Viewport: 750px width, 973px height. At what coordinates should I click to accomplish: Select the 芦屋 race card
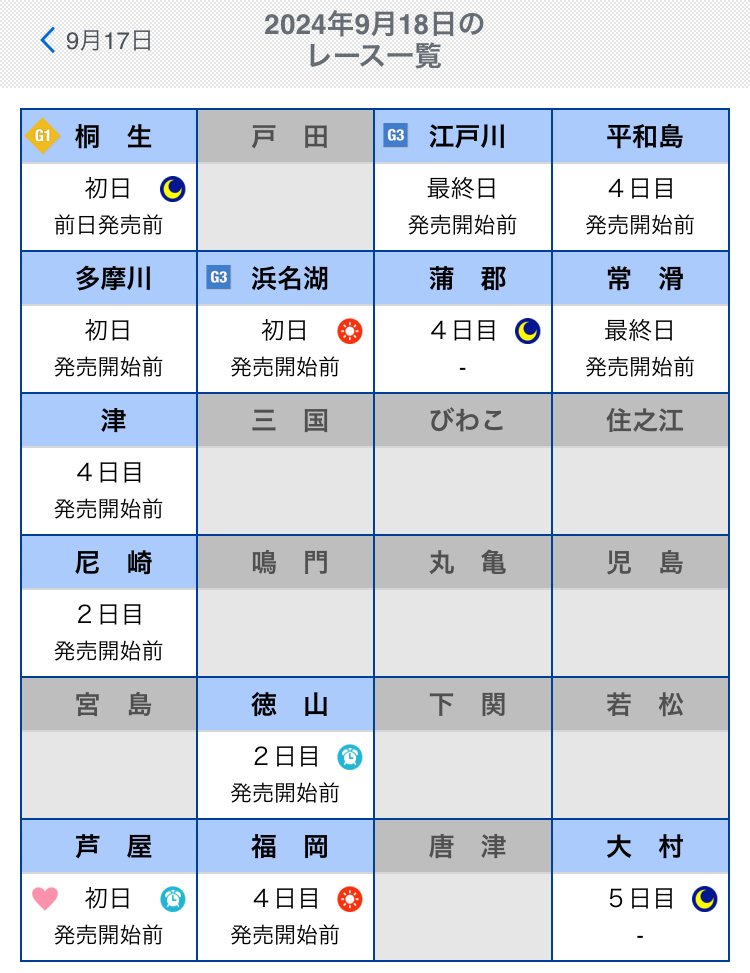pos(110,891)
